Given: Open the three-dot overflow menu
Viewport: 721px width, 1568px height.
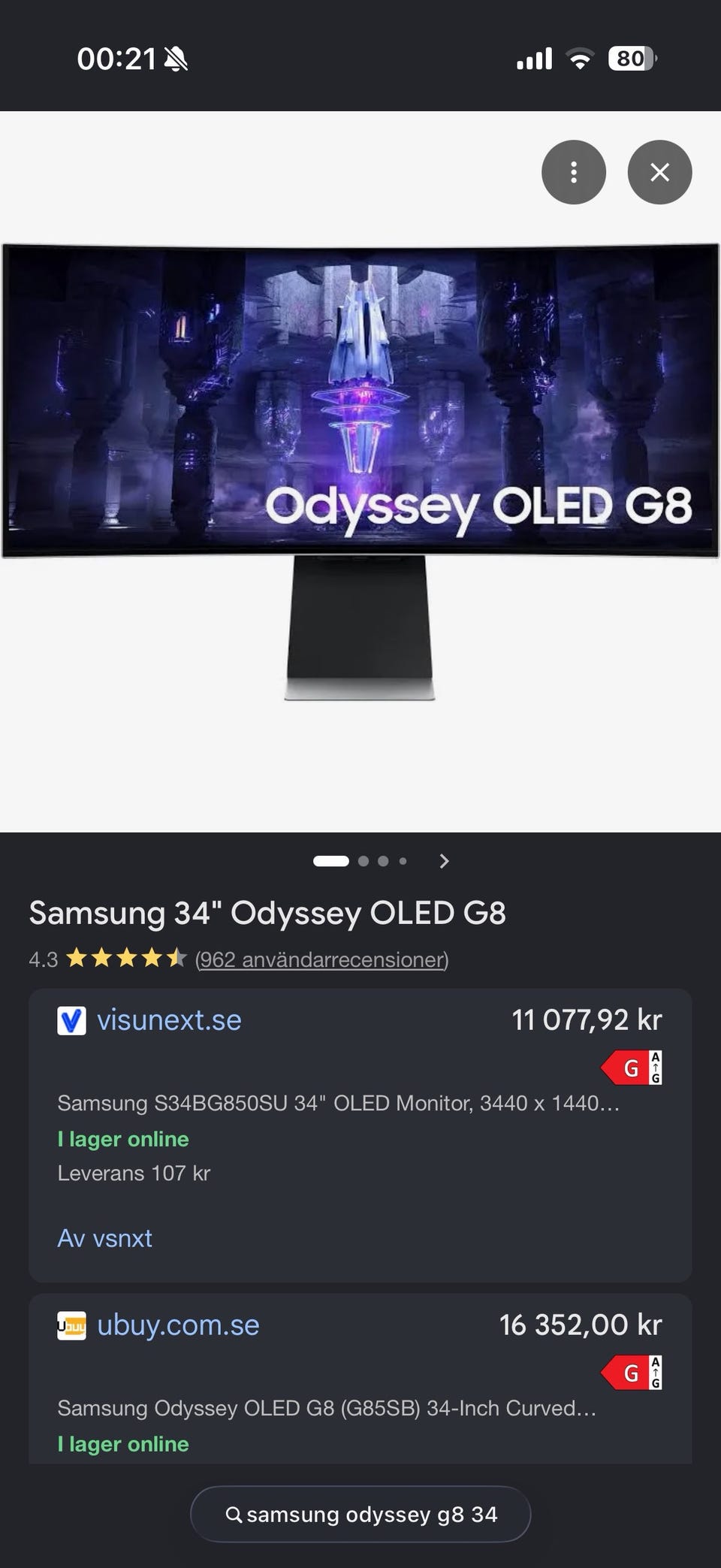Looking at the screenshot, I should 573,172.
